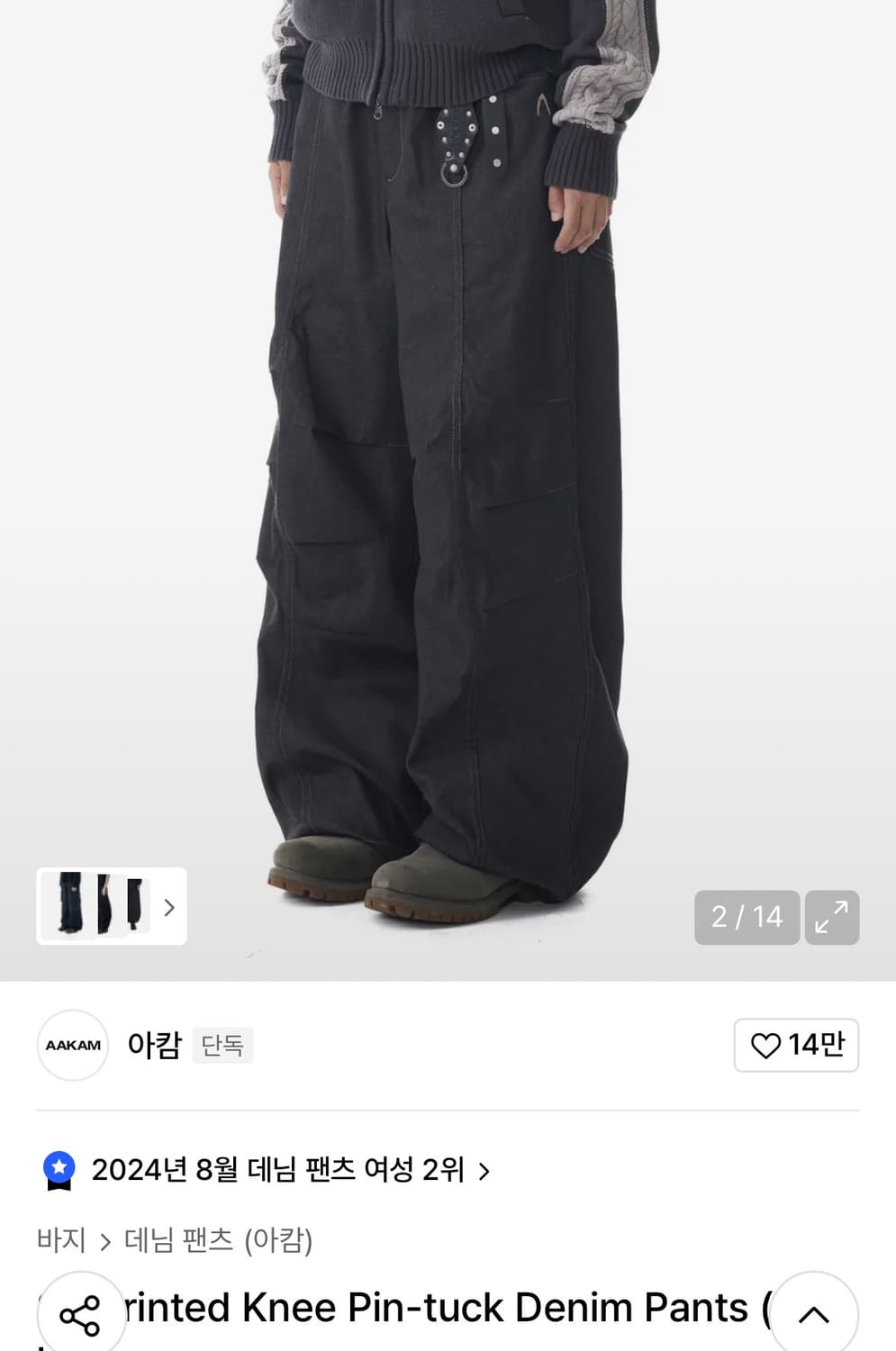Open the 바지 breadcrumb category
This screenshot has height=1351, width=896.
coord(62,1240)
